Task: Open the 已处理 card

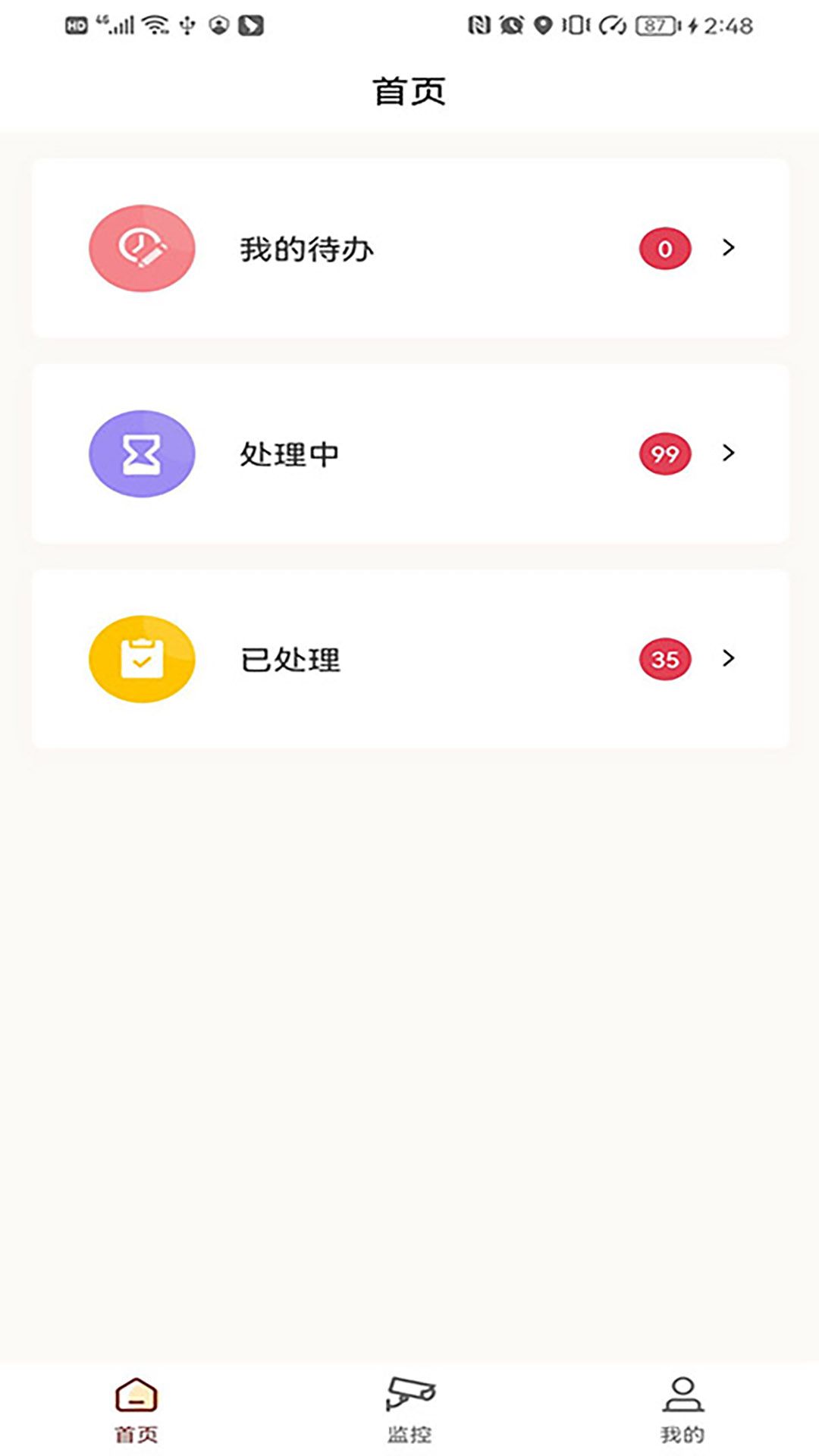Action: (x=409, y=659)
